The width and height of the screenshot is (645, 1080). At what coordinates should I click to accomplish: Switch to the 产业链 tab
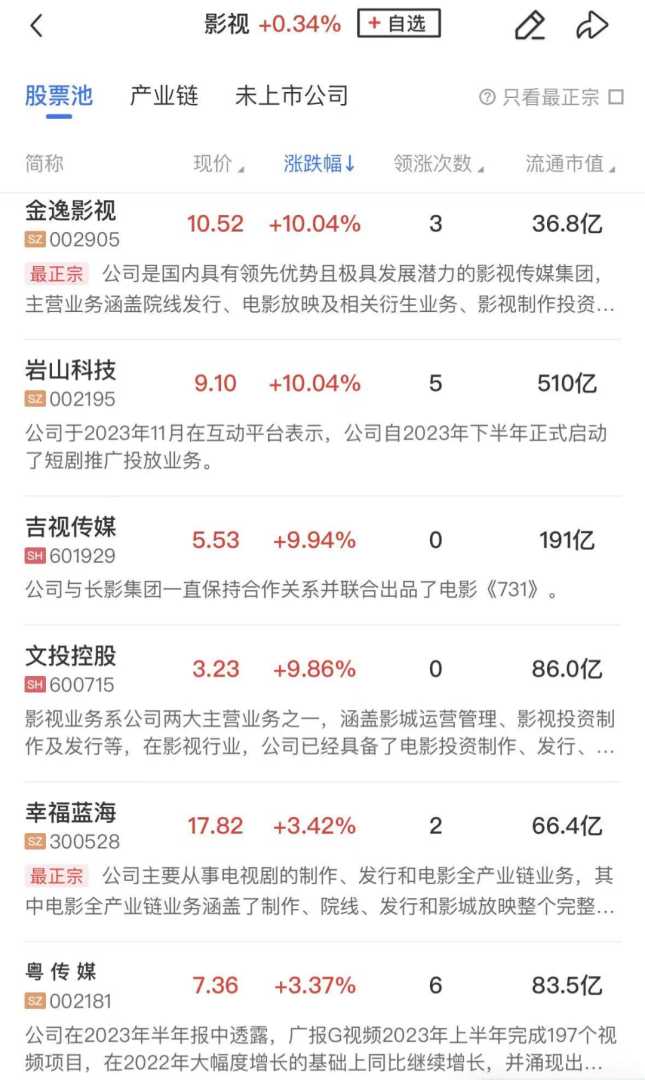pyautogui.click(x=164, y=96)
